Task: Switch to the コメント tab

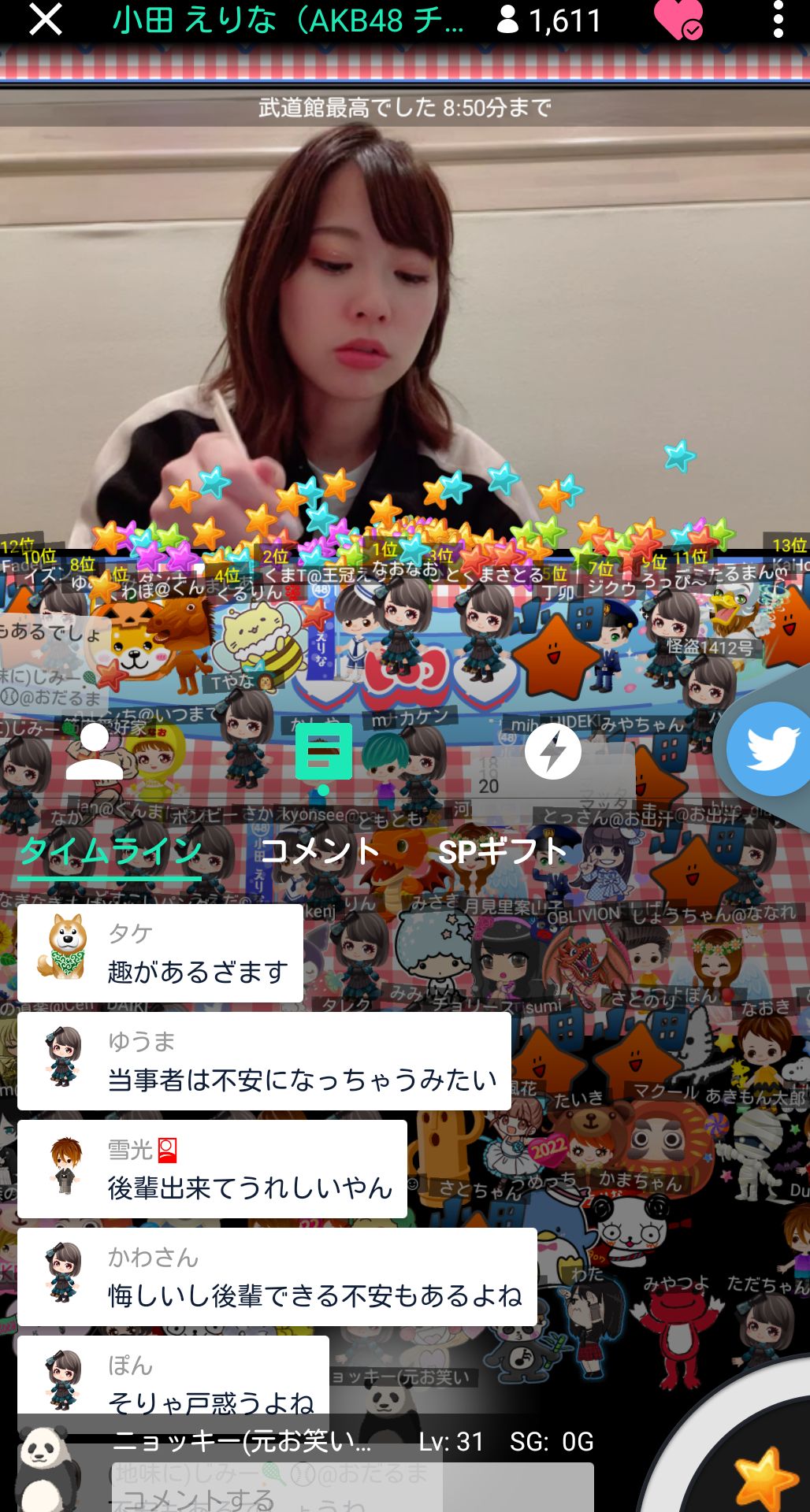Action: point(320,852)
